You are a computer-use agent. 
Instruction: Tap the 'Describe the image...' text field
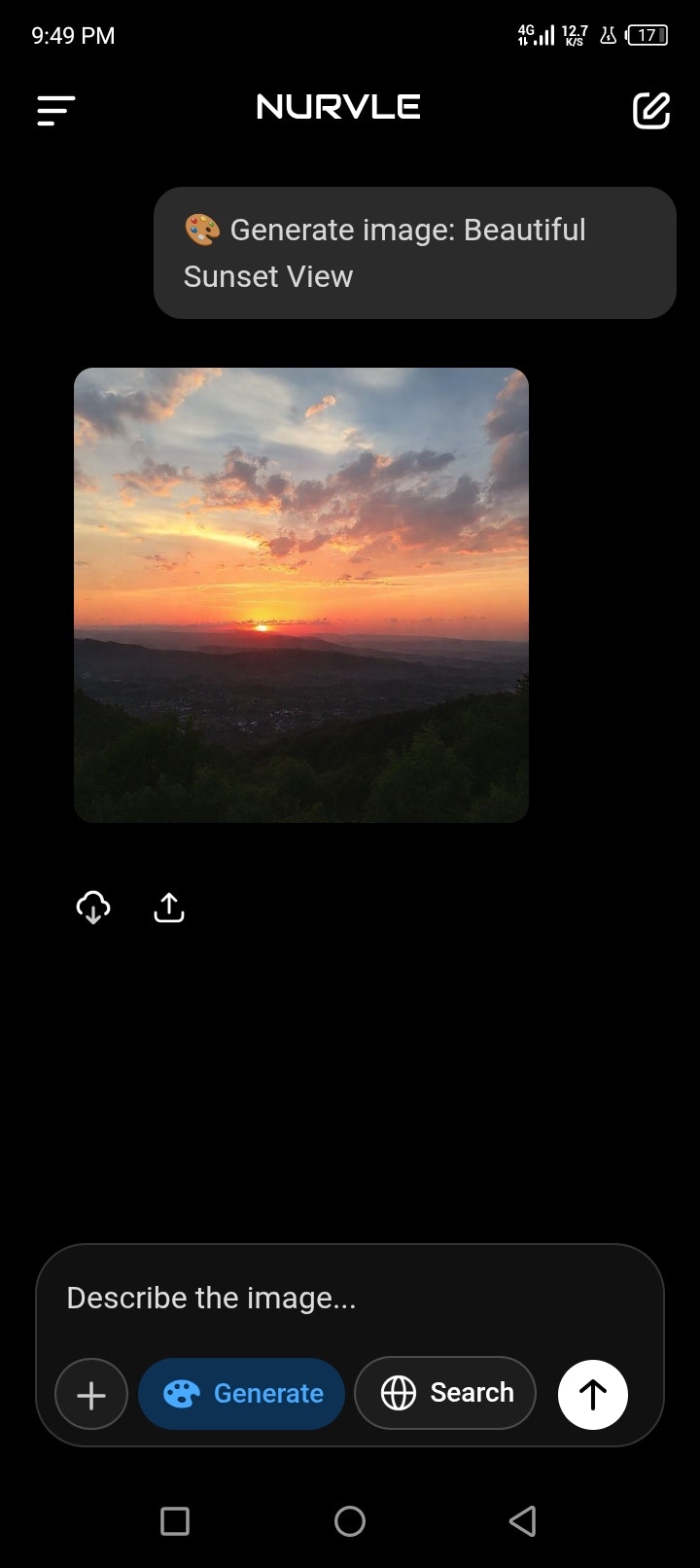pyautogui.click(x=211, y=1298)
